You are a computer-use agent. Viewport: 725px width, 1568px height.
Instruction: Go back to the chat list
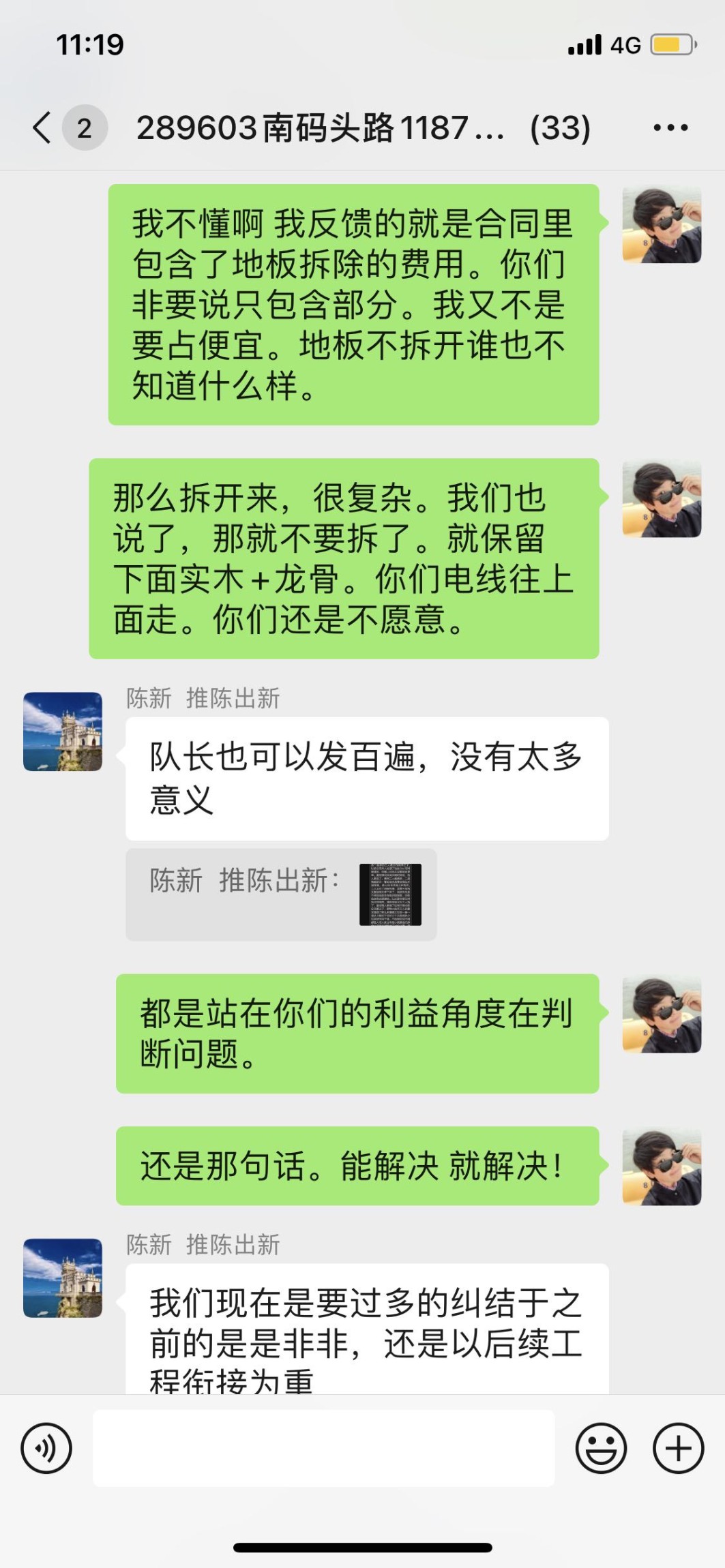tap(42, 127)
